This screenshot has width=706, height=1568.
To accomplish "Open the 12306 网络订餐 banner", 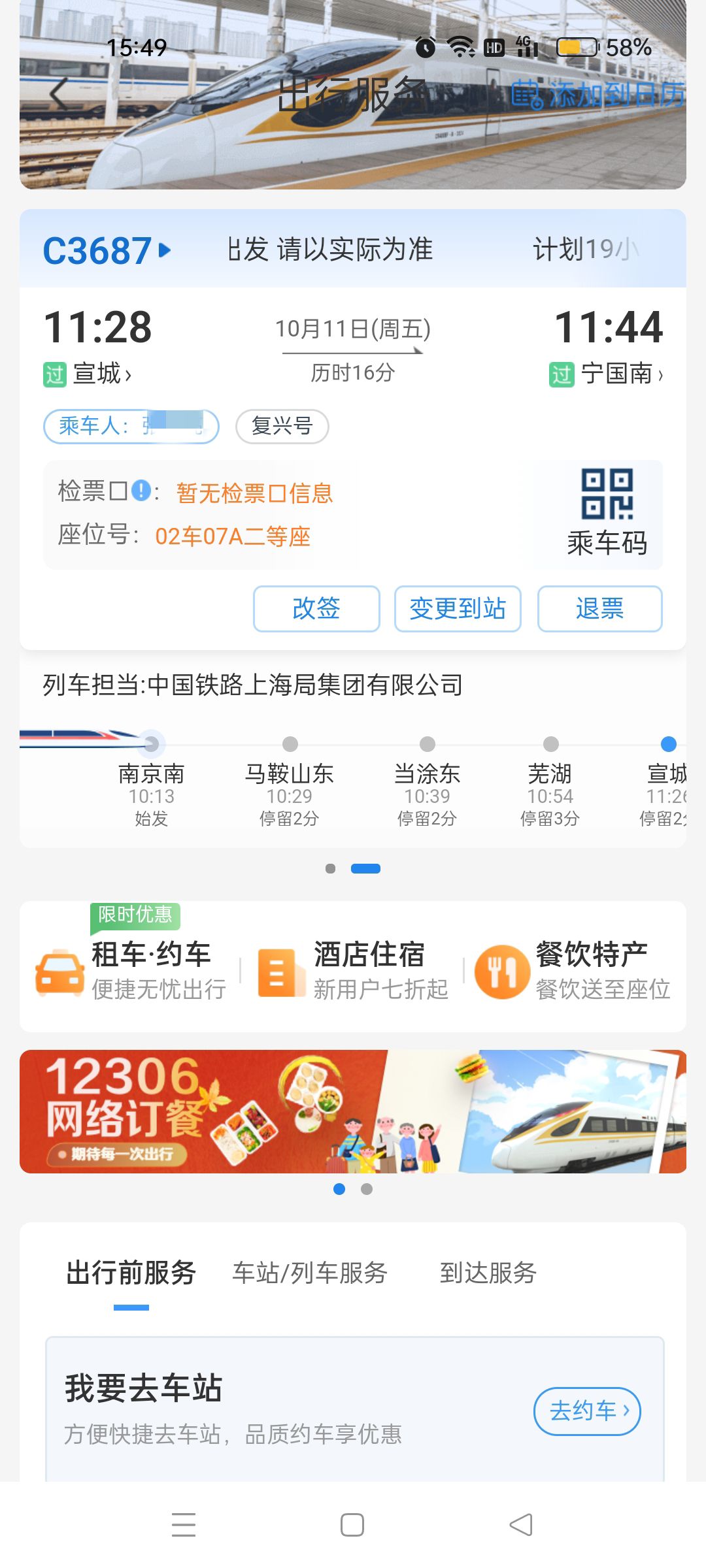I will 353,1111.
